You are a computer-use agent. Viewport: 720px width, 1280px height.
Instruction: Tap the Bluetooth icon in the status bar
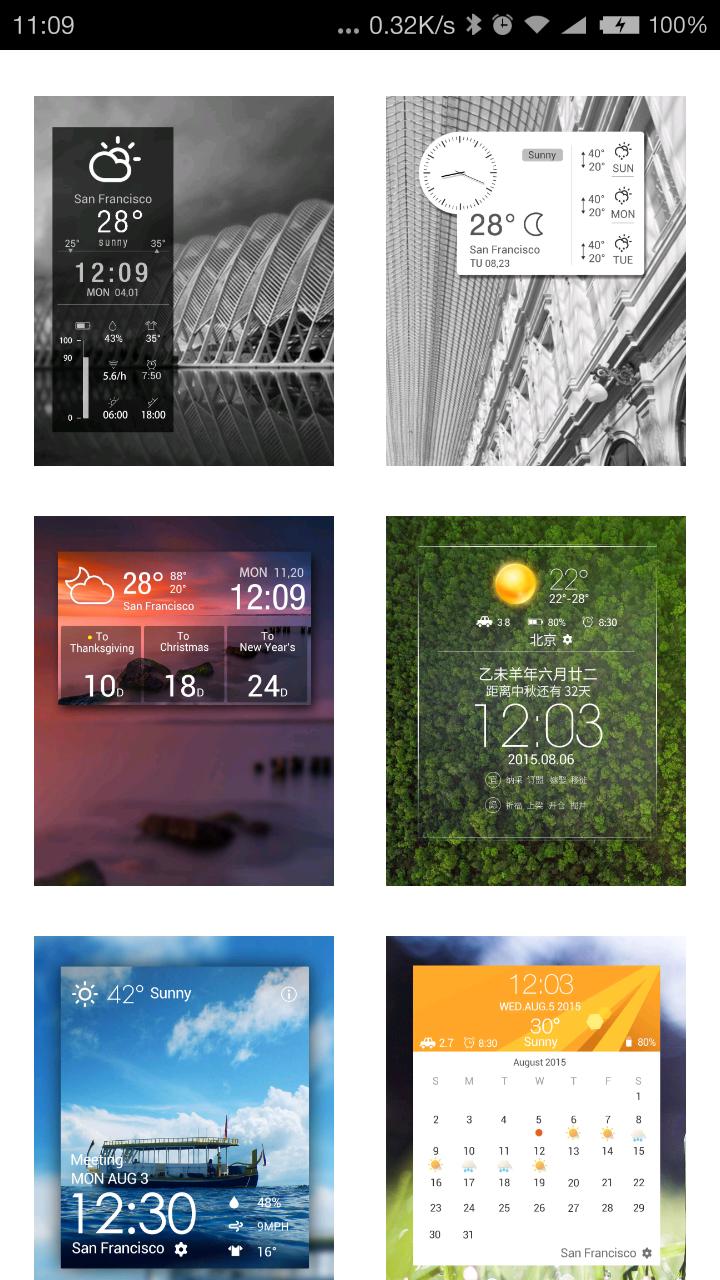point(476,24)
